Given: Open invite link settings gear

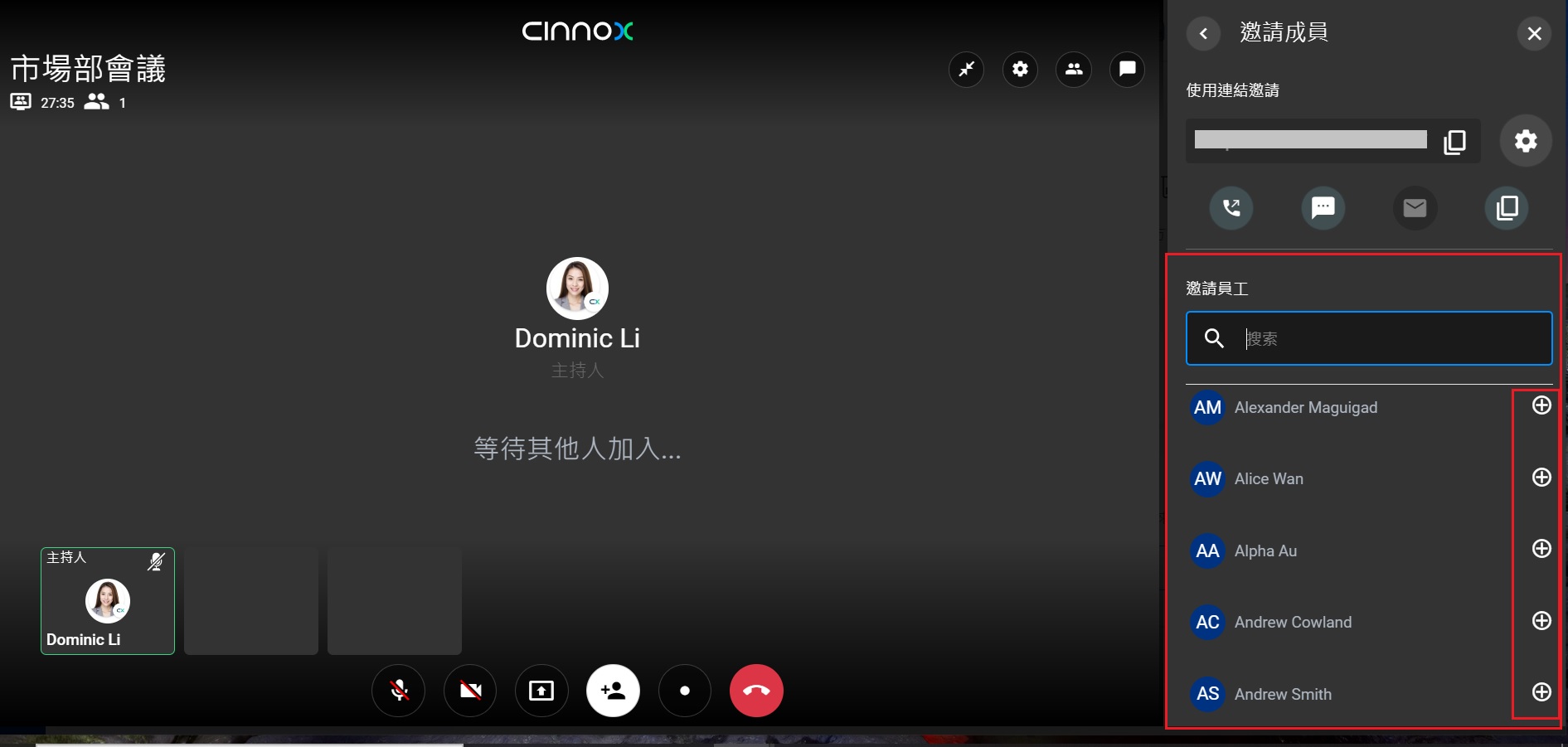Looking at the screenshot, I should coord(1526,141).
